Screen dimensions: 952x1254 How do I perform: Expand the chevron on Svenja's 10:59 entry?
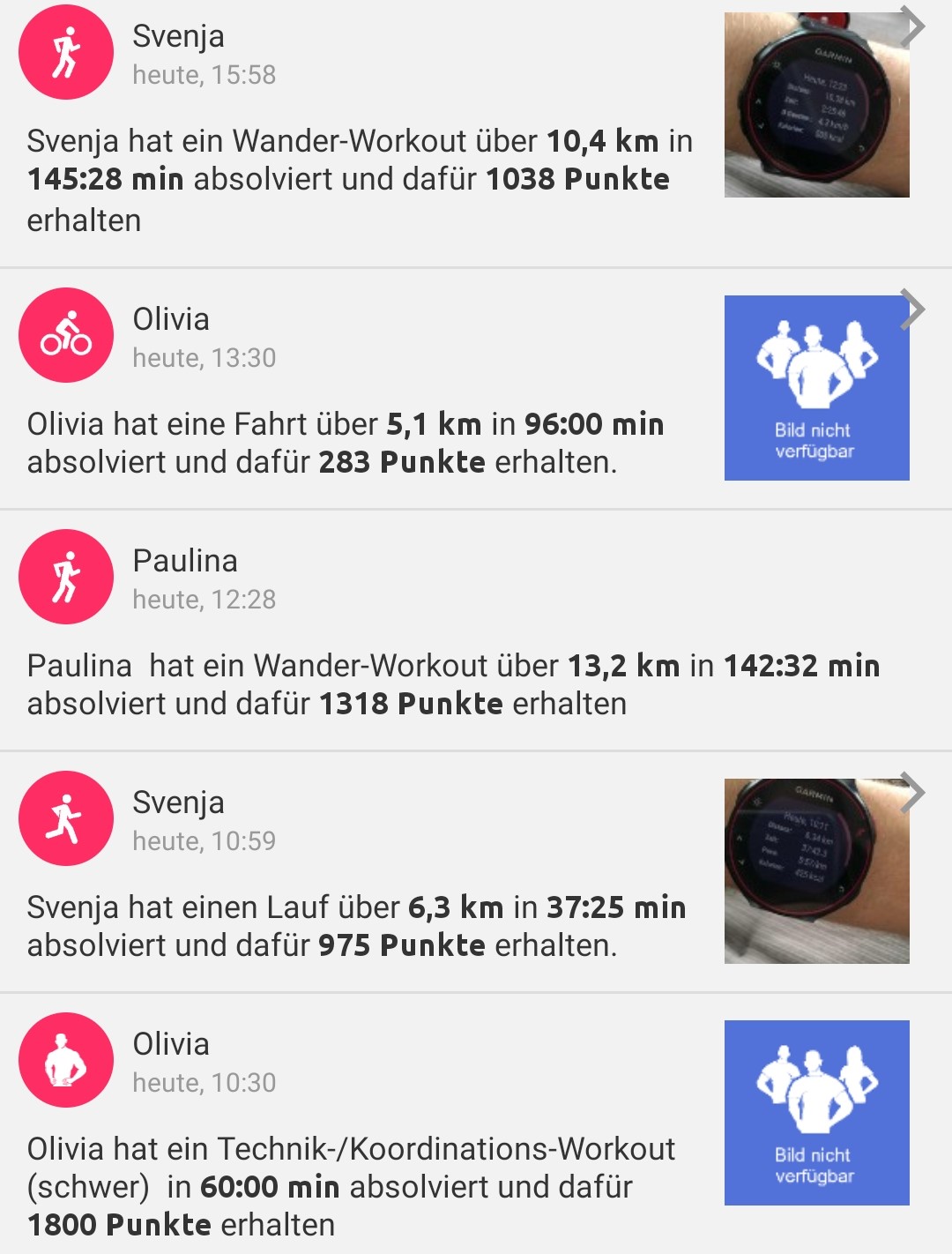[913, 793]
